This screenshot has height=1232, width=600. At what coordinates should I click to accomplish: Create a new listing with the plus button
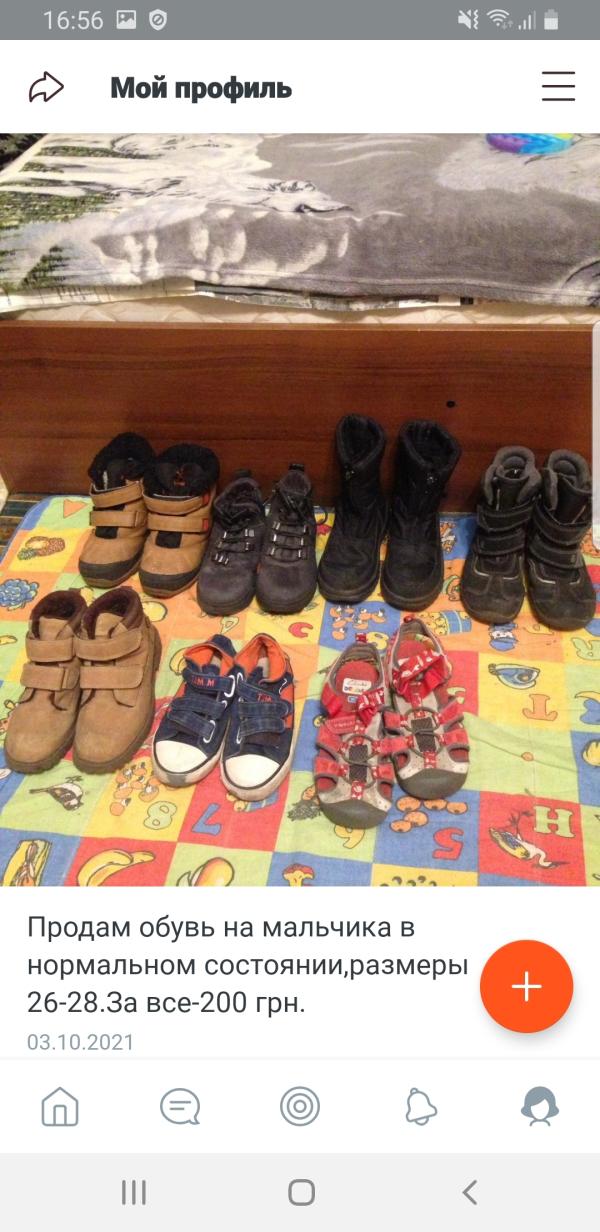pos(526,986)
